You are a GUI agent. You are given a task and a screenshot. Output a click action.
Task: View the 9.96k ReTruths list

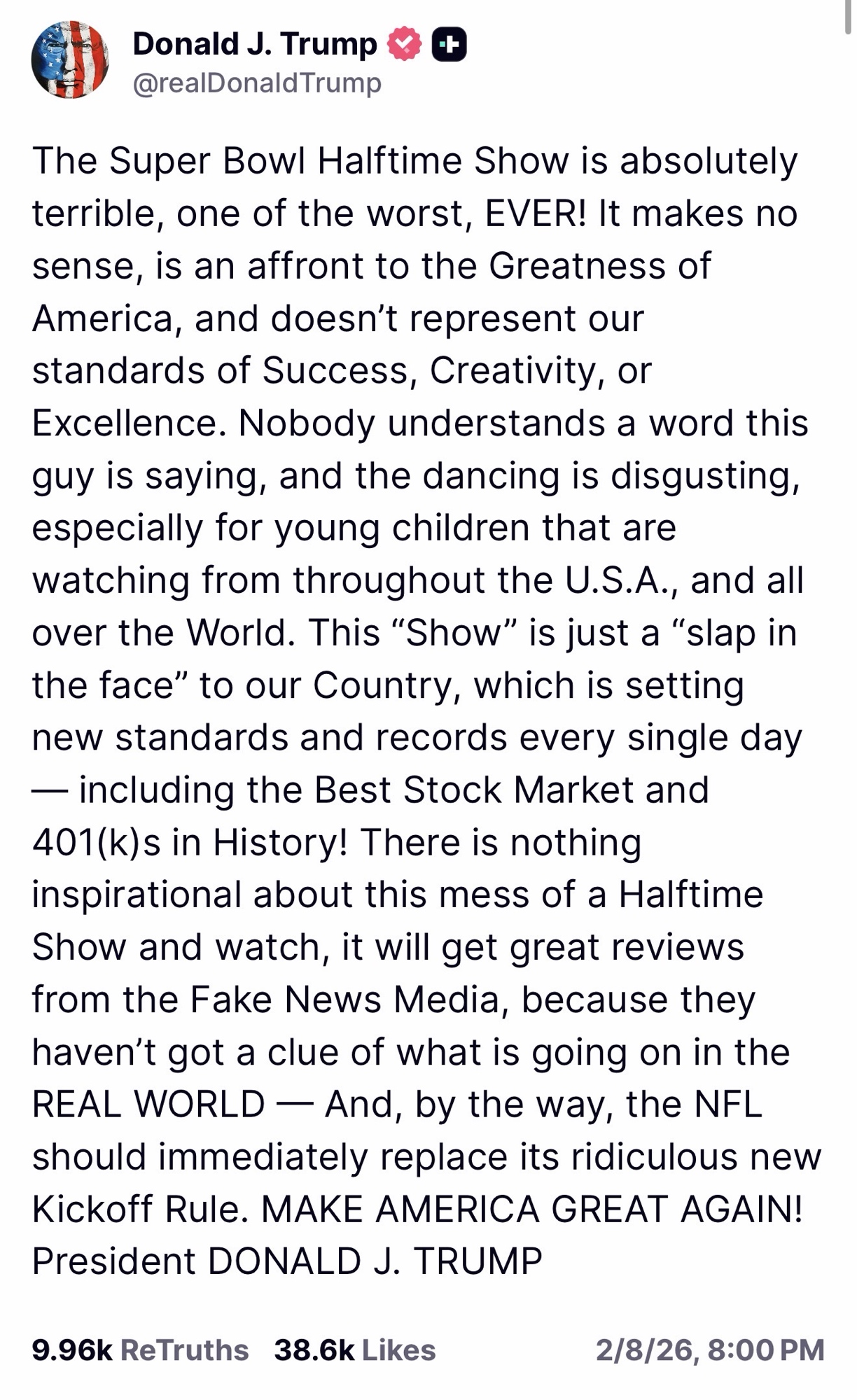pos(140,1350)
